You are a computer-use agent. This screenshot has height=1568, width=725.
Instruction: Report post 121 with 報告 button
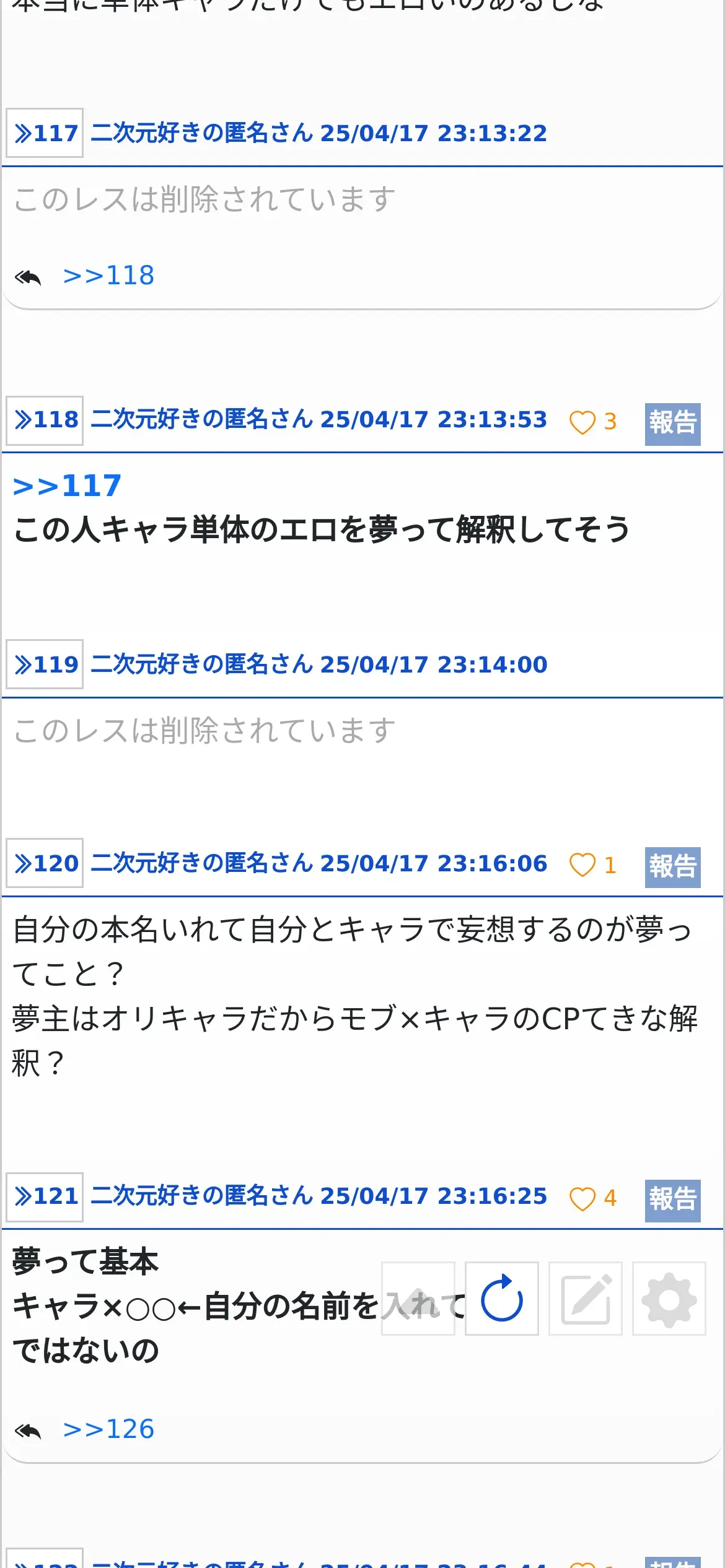tap(673, 1200)
